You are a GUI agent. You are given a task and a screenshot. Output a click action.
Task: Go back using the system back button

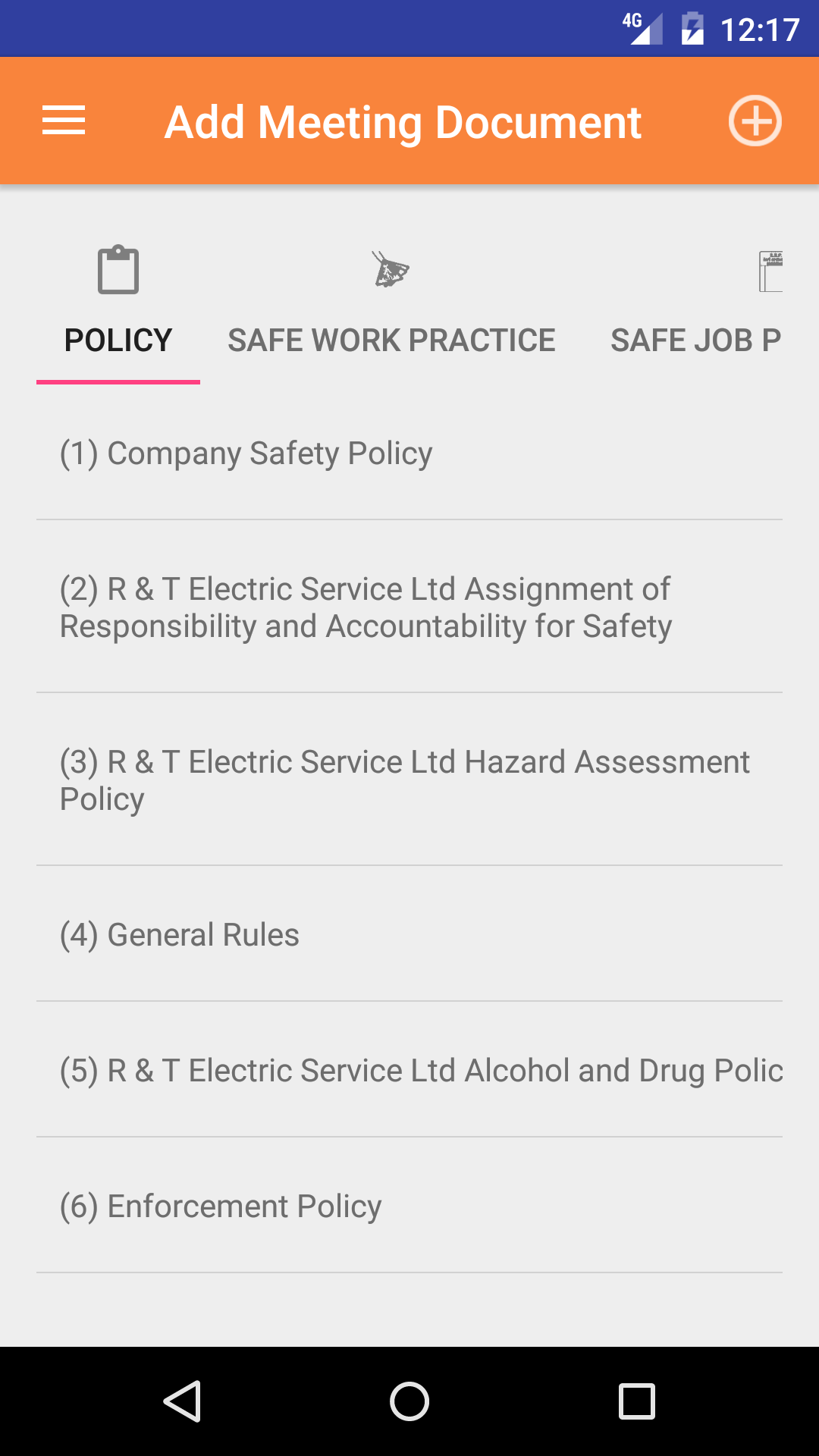tap(182, 1401)
